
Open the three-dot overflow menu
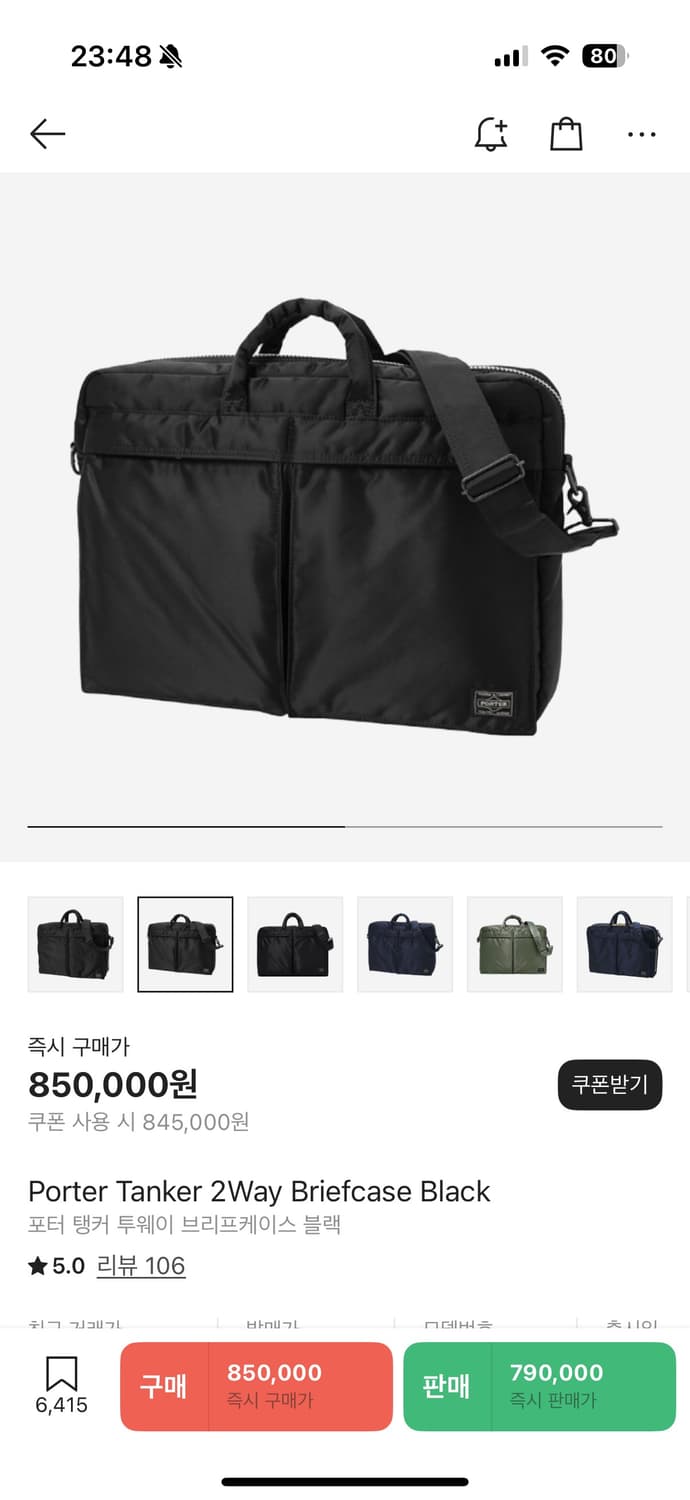pyautogui.click(x=641, y=134)
